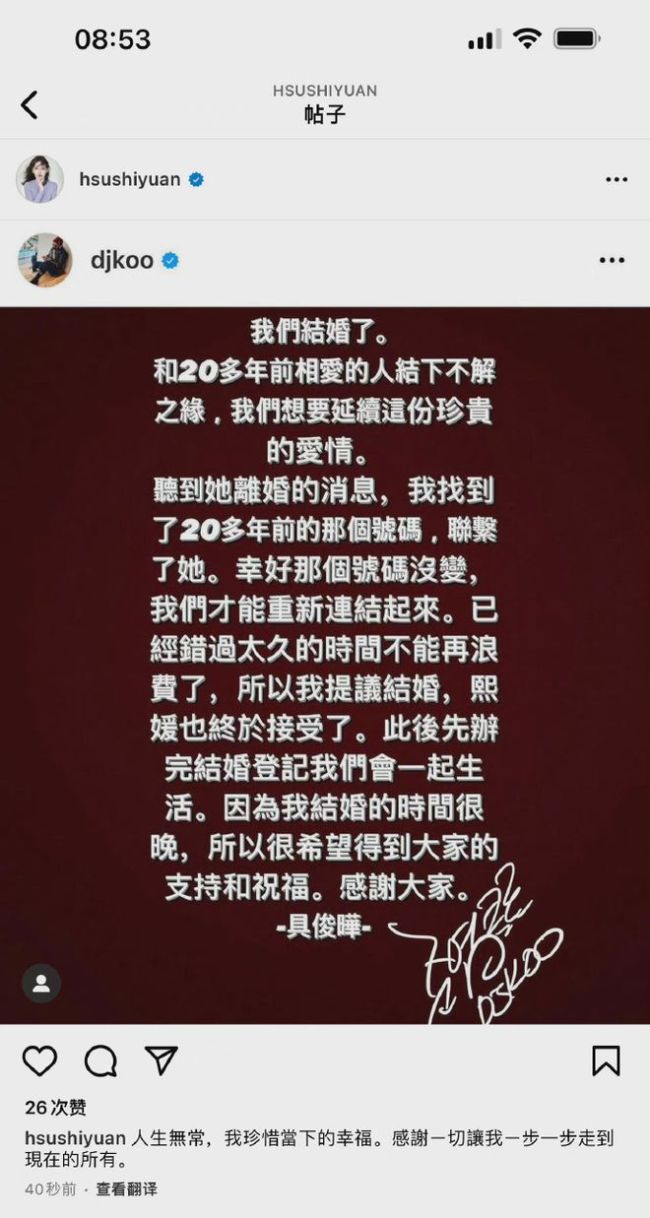Share the post with the paper plane

tap(161, 1060)
